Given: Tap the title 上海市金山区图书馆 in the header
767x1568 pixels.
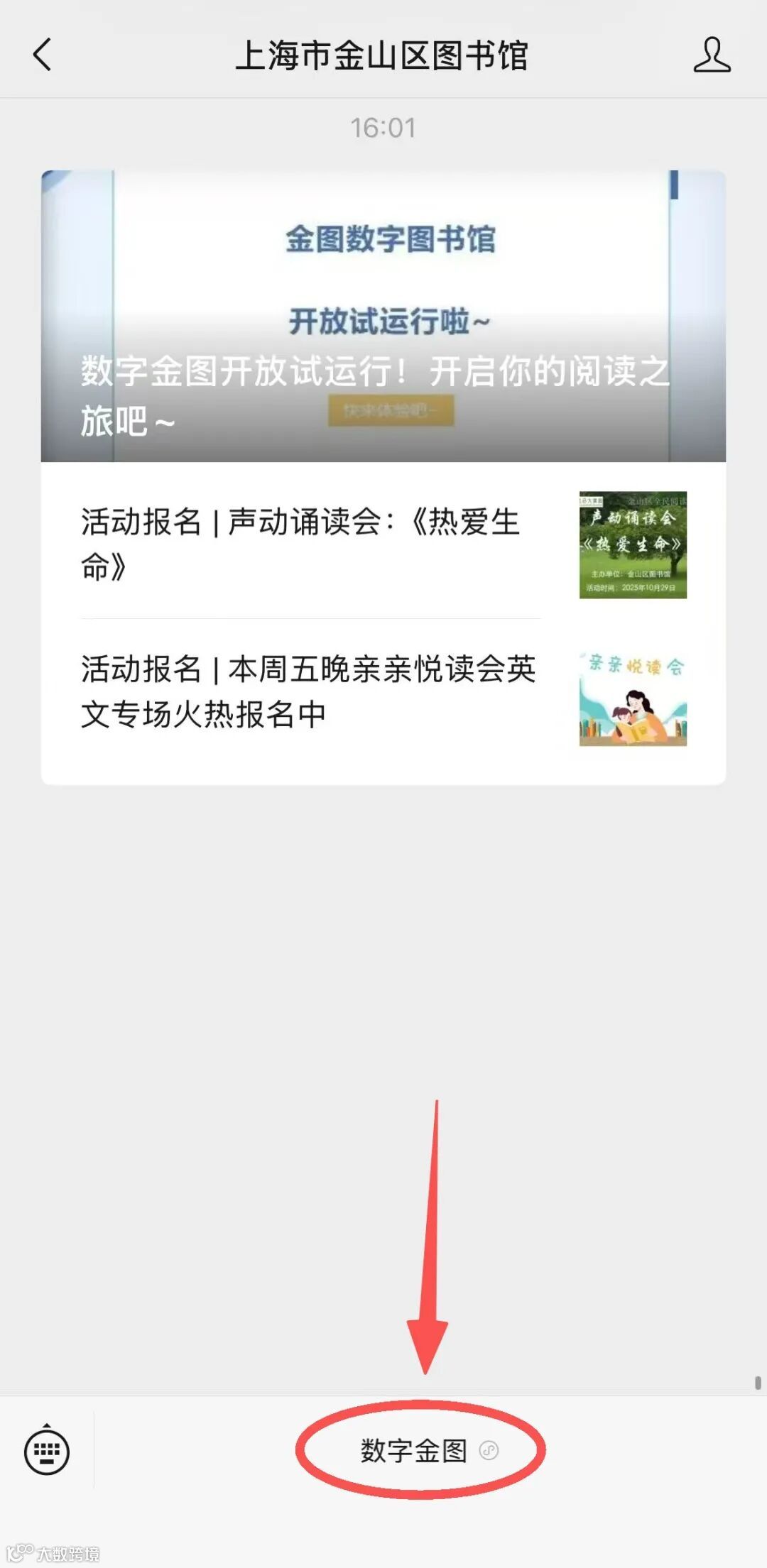Looking at the screenshot, I should point(383,57).
